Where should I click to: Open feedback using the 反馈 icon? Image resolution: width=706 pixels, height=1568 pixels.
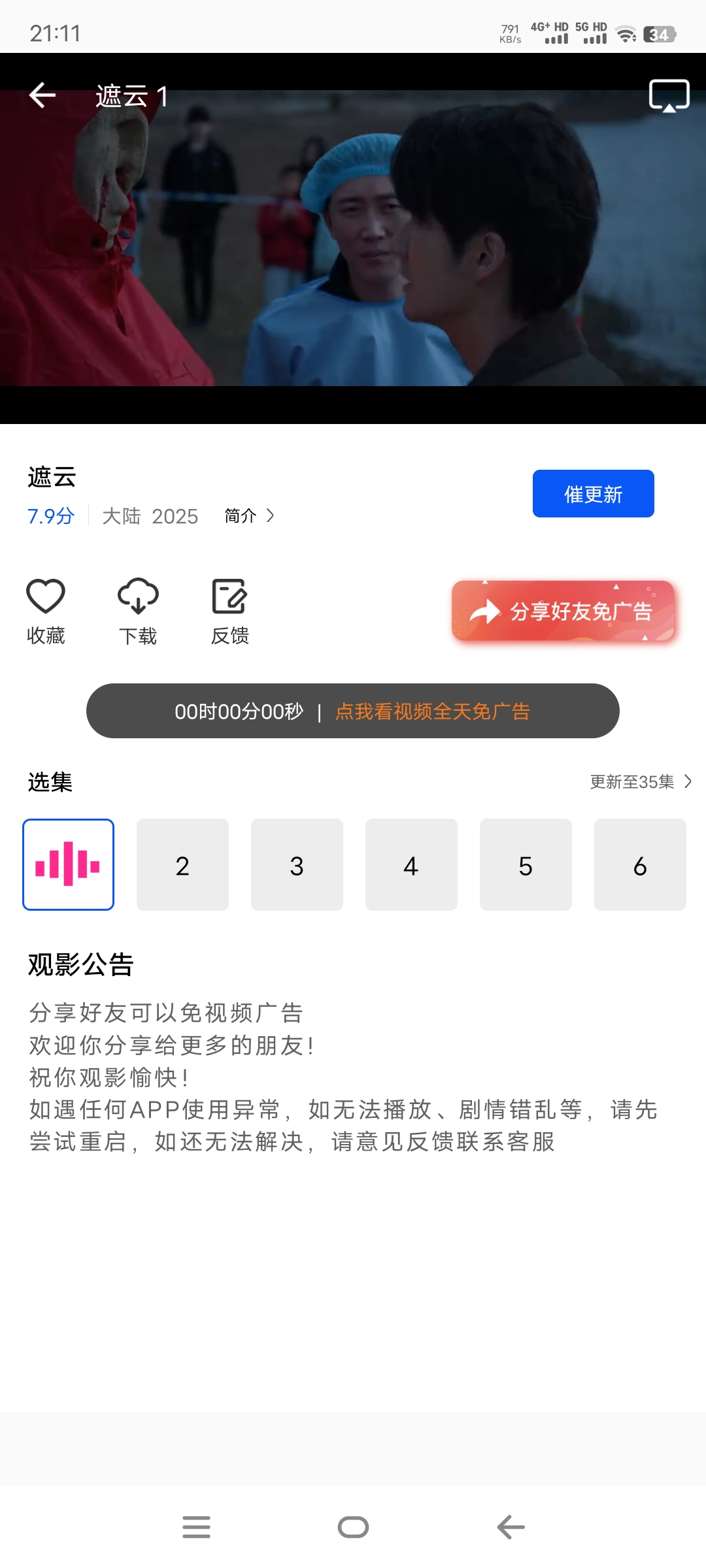[x=229, y=596]
